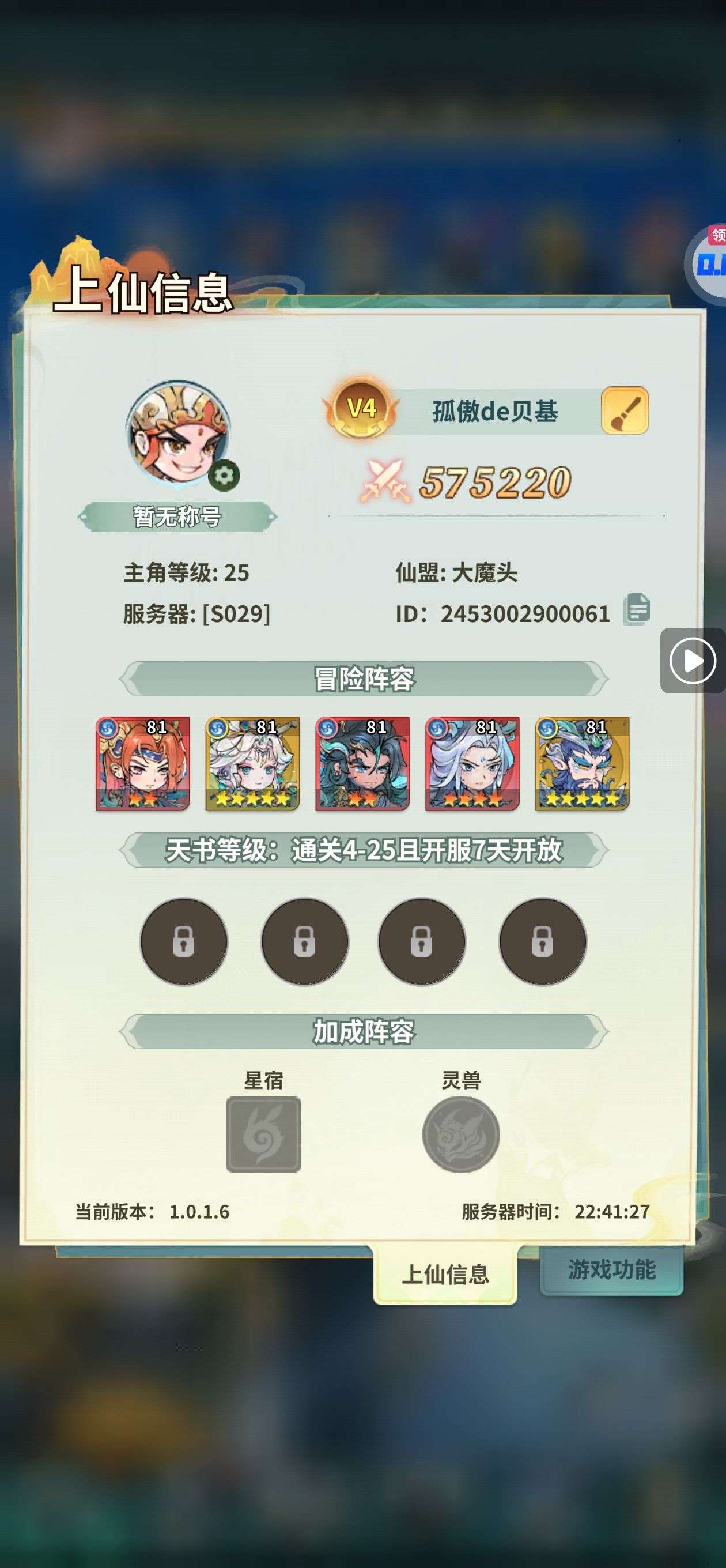This screenshot has height=1568, width=726.
Task: Open the floating video play button
Action: [693, 661]
